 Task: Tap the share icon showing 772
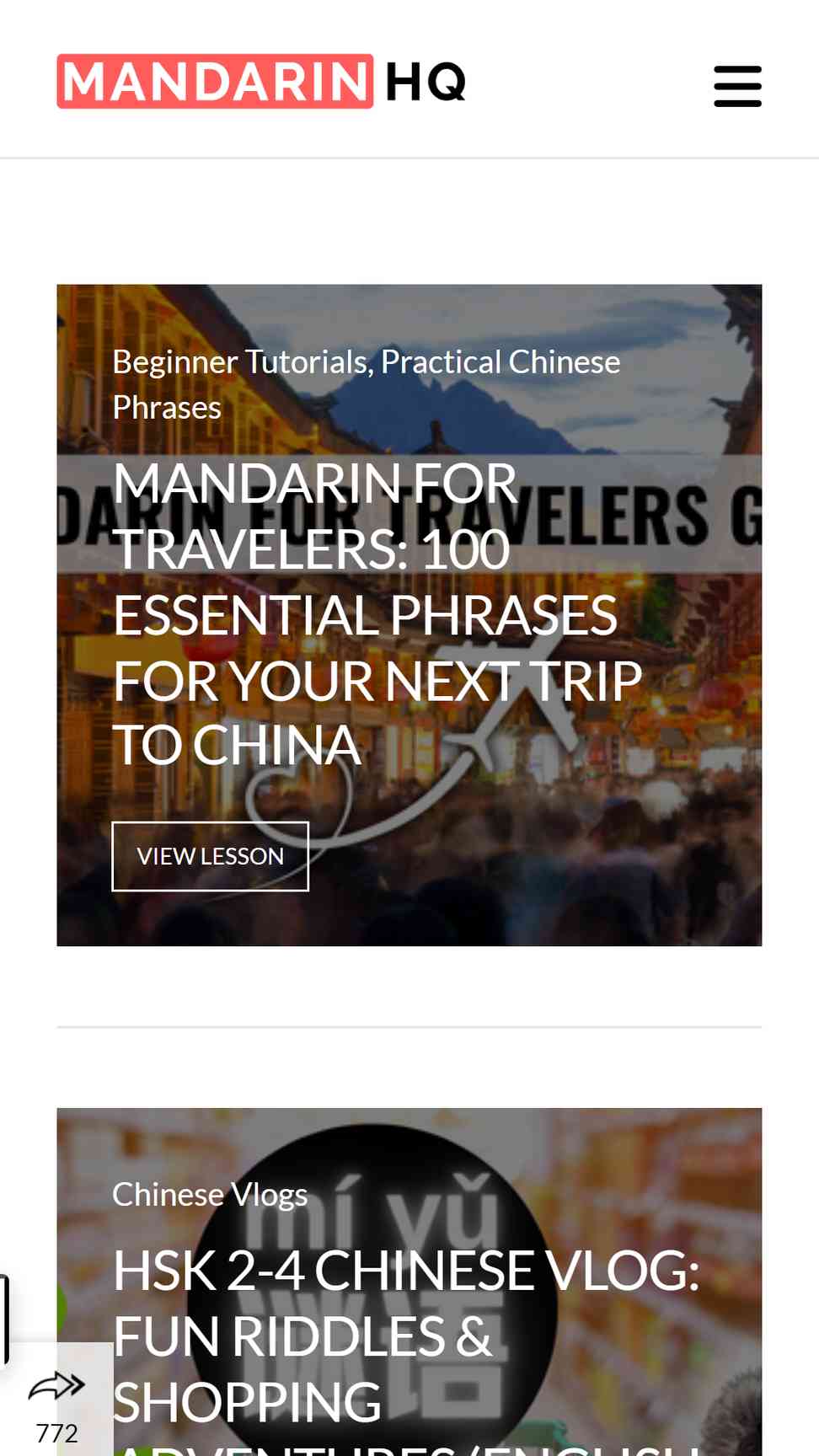(x=56, y=1400)
